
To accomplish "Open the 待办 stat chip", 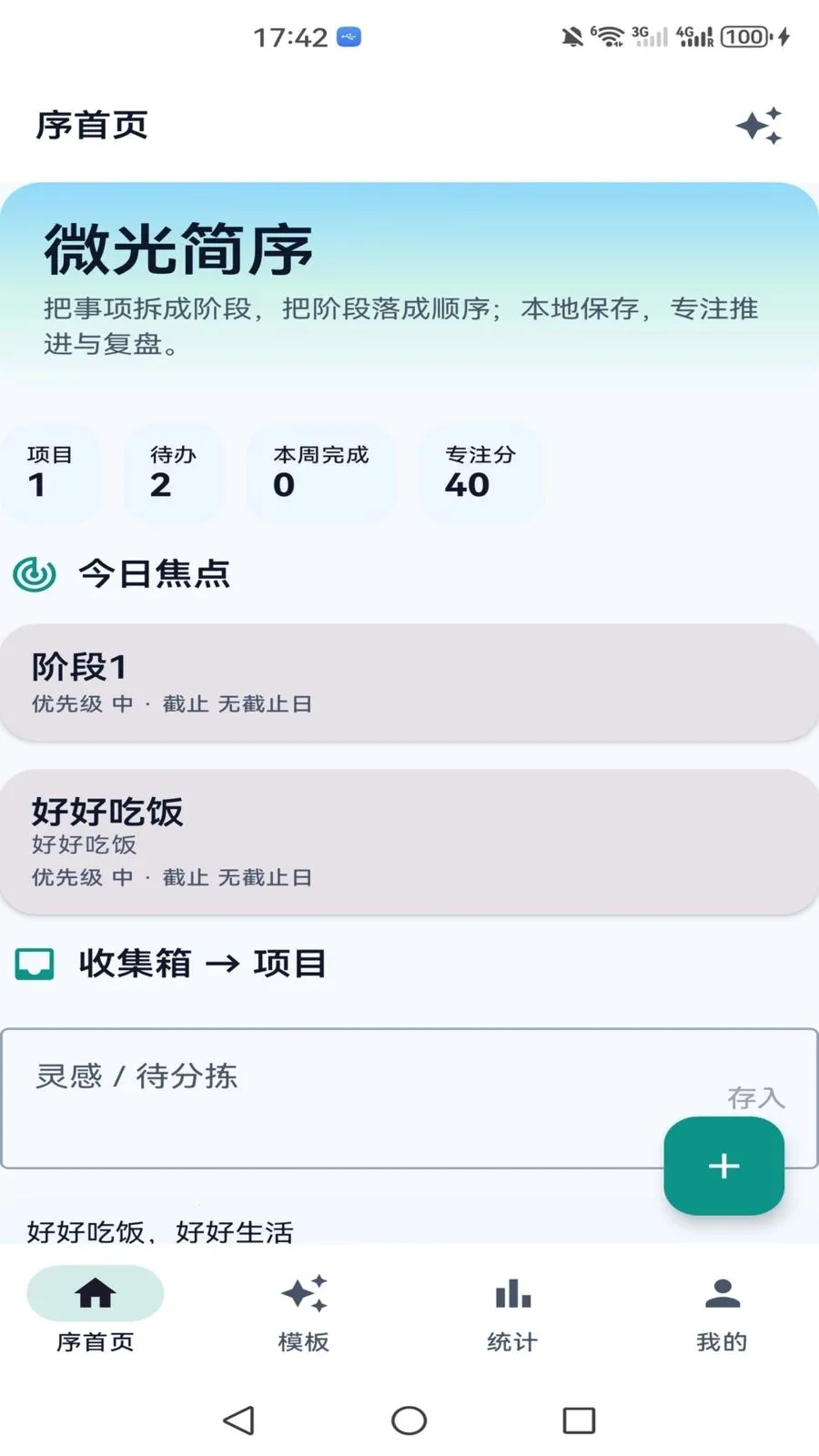I will pos(173,472).
